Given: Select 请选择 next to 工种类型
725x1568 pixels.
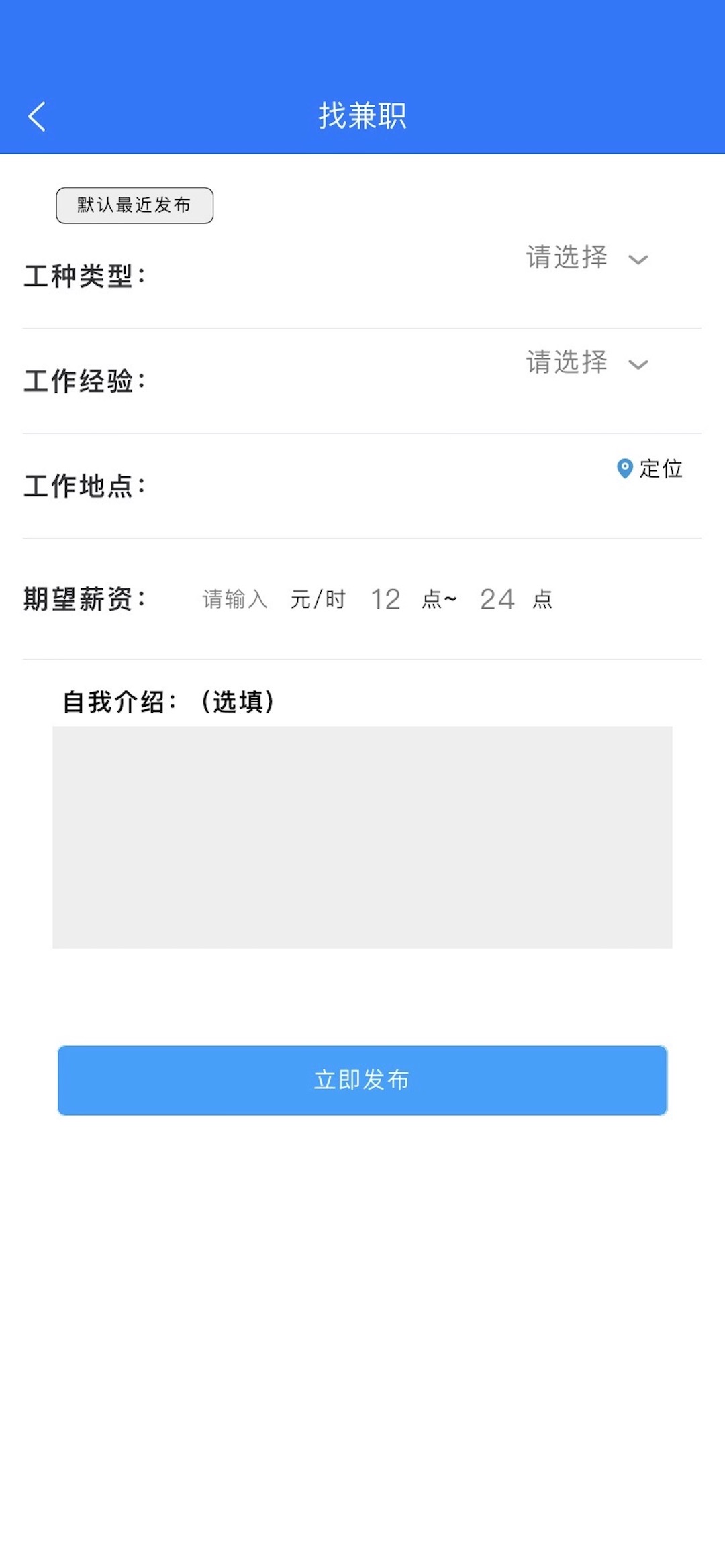Looking at the screenshot, I should (x=566, y=257).
